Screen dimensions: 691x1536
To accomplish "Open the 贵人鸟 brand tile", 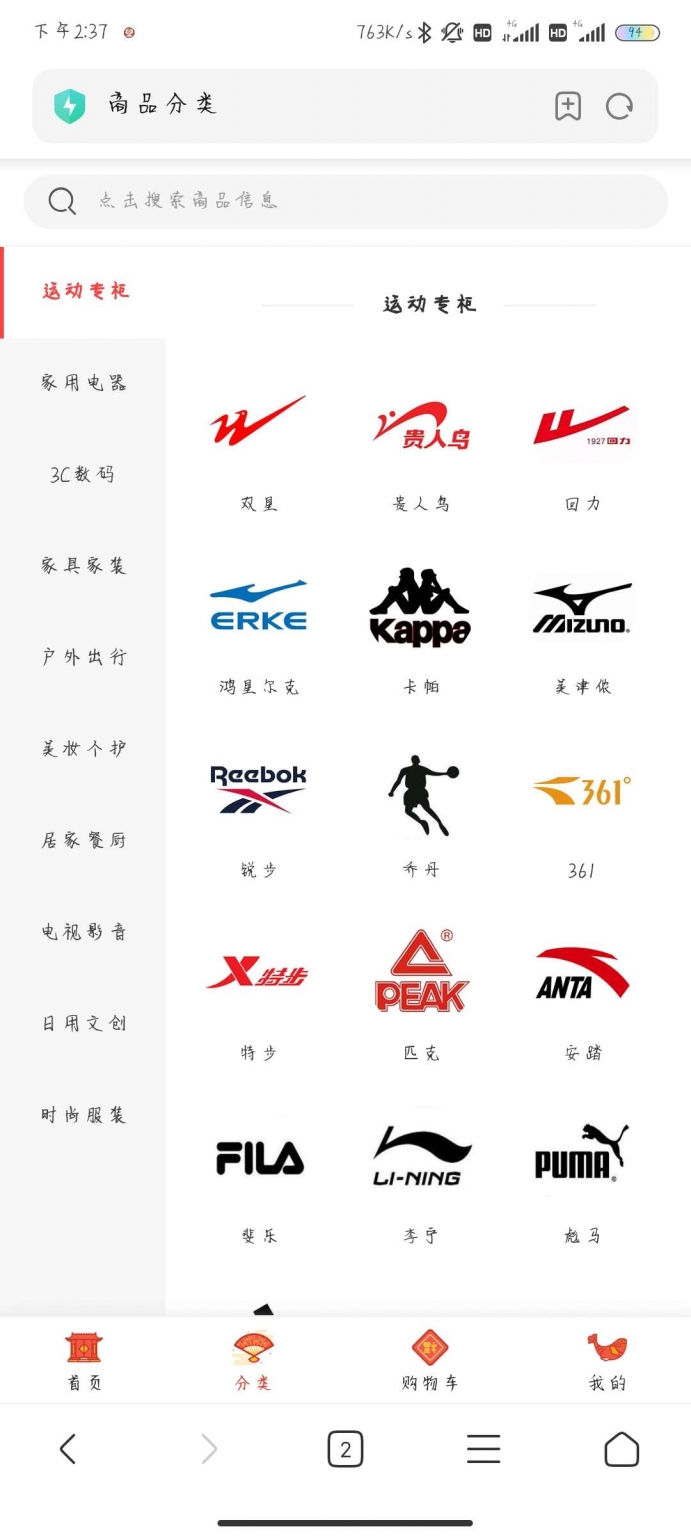I will [420, 448].
